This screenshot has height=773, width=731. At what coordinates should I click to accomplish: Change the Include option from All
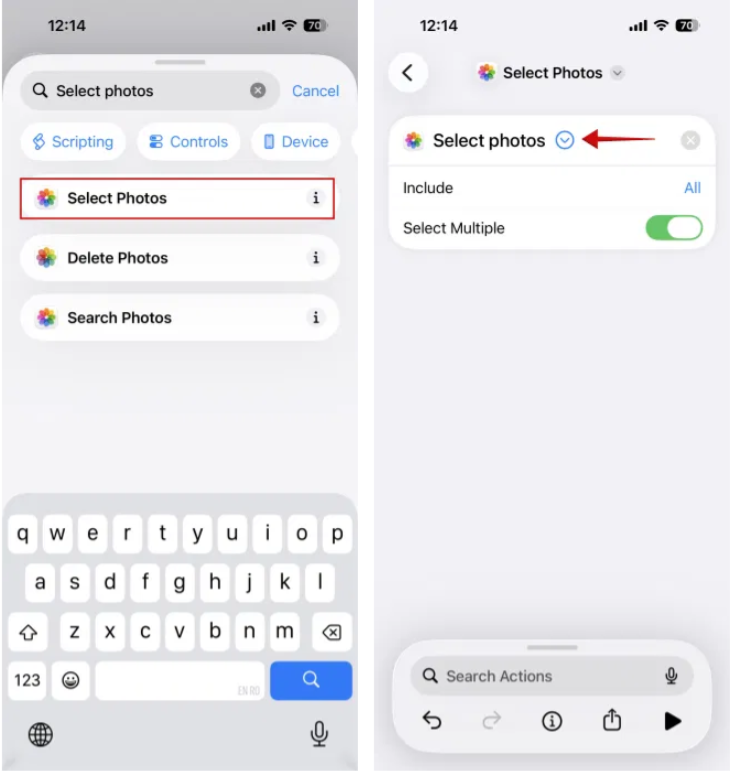click(x=692, y=188)
